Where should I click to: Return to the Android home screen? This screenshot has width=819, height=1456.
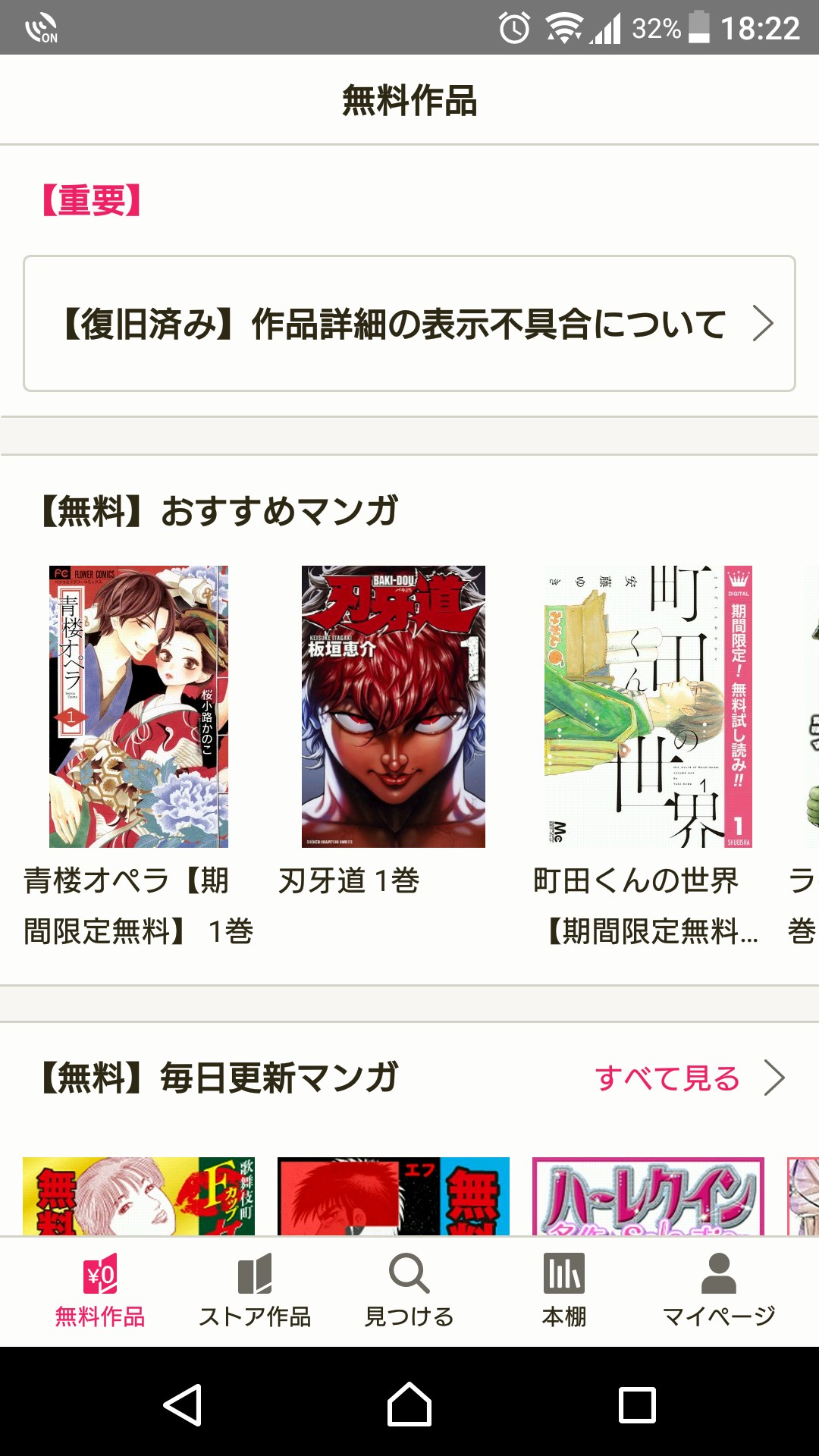pos(409,1404)
